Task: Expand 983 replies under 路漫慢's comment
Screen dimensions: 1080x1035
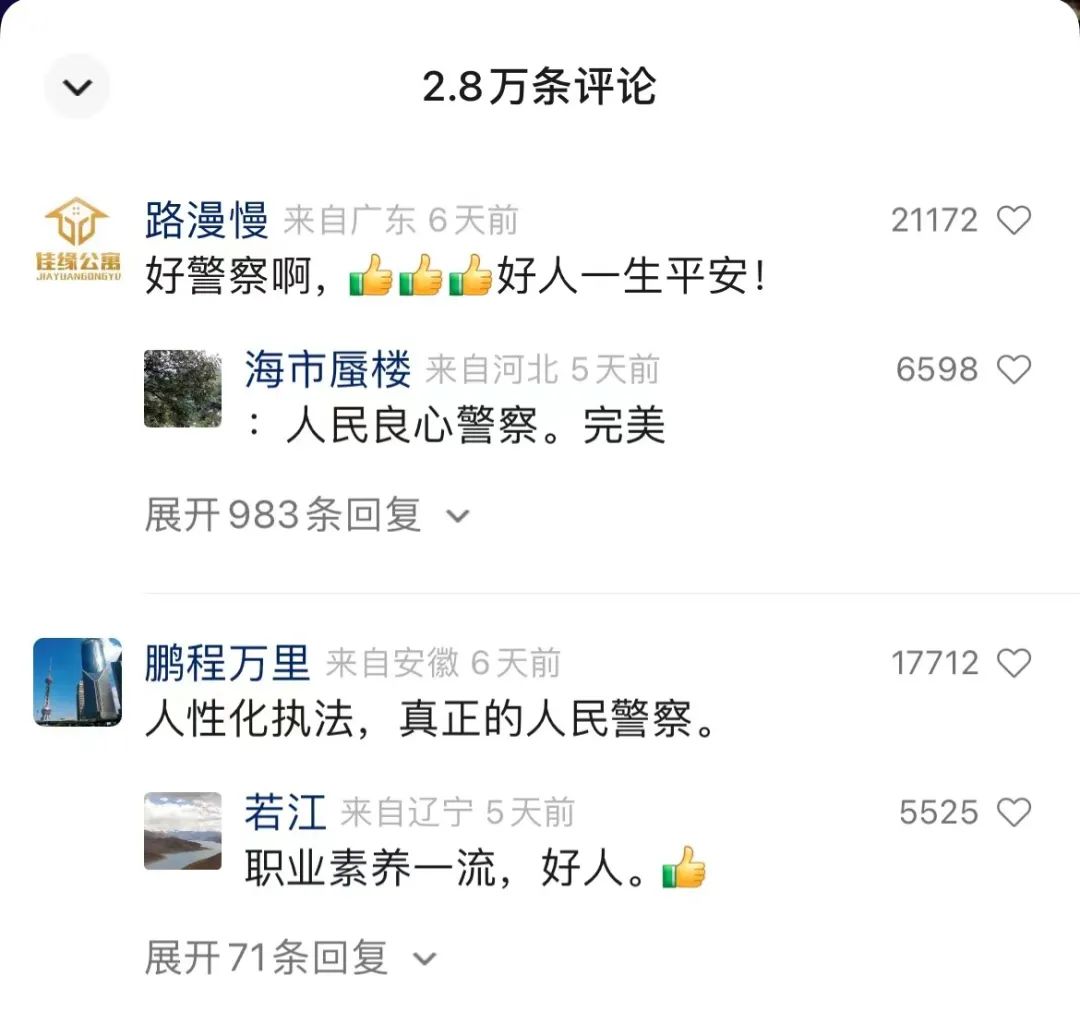Action: tap(306, 516)
